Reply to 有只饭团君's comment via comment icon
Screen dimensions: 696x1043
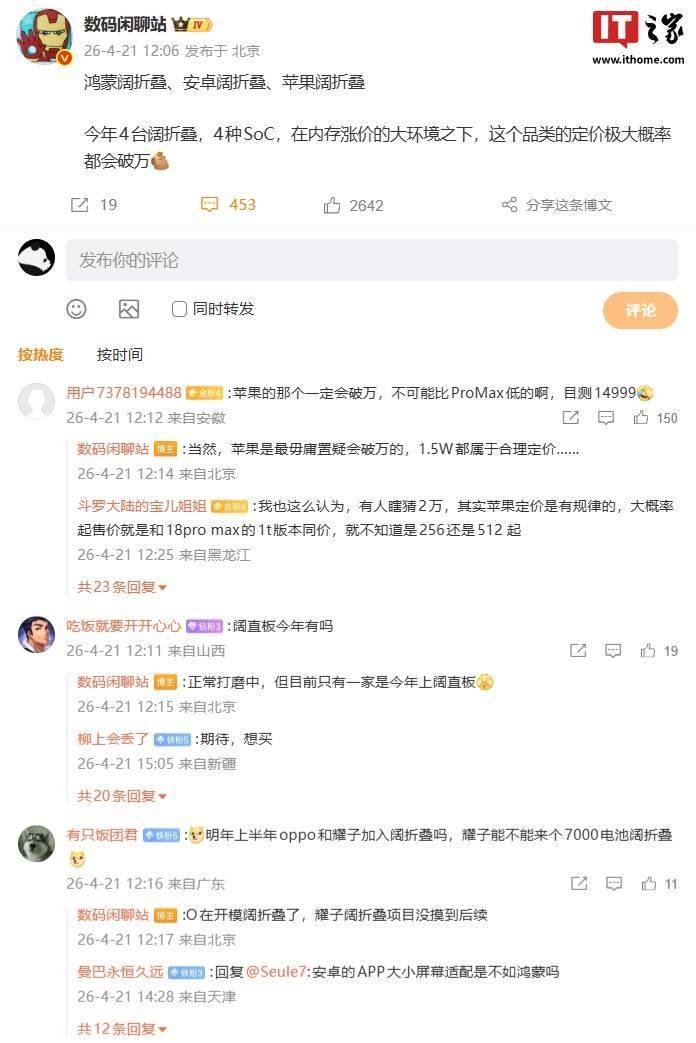[x=613, y=884]
